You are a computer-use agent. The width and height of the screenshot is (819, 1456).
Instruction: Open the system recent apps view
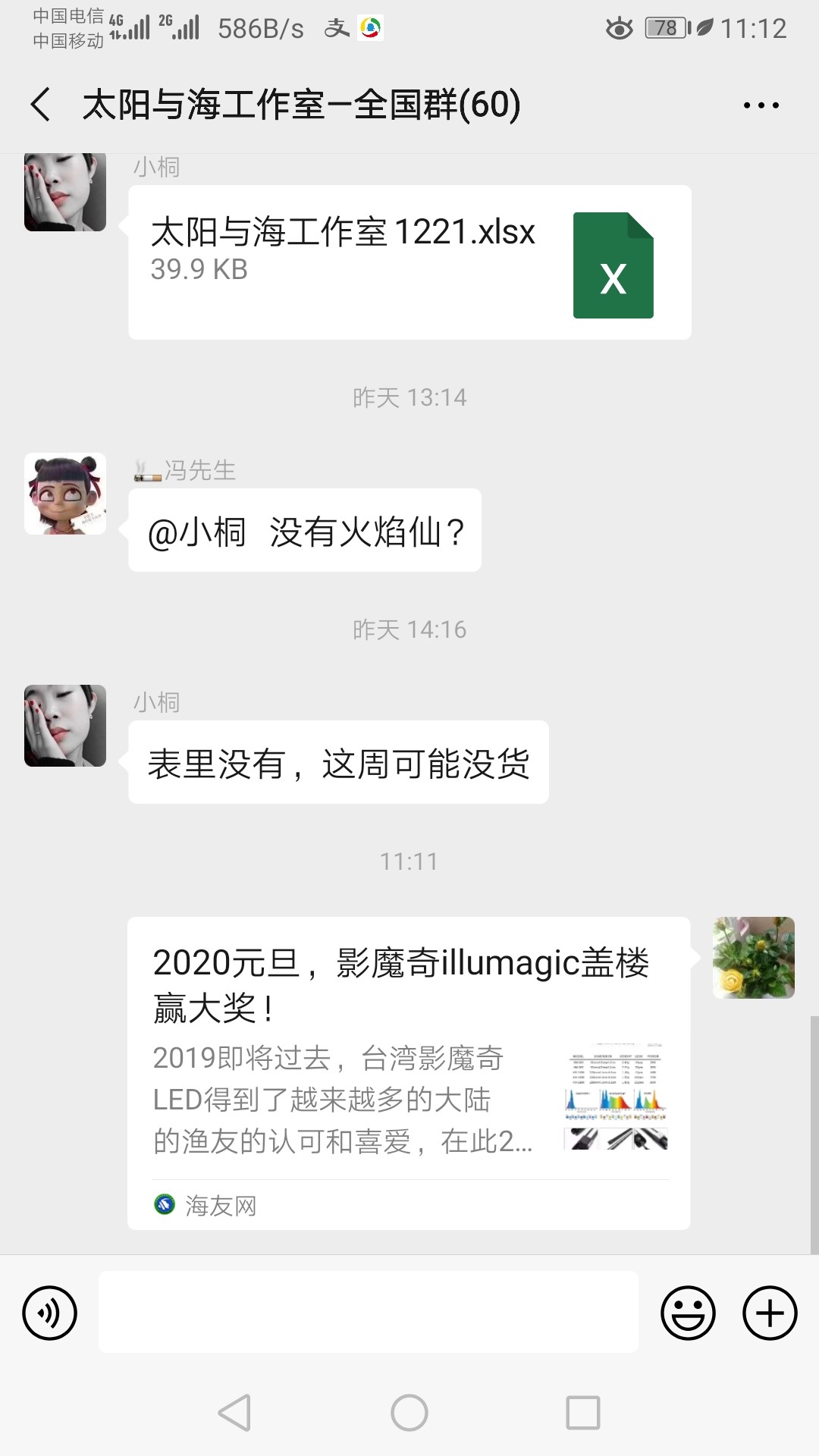583,1413
